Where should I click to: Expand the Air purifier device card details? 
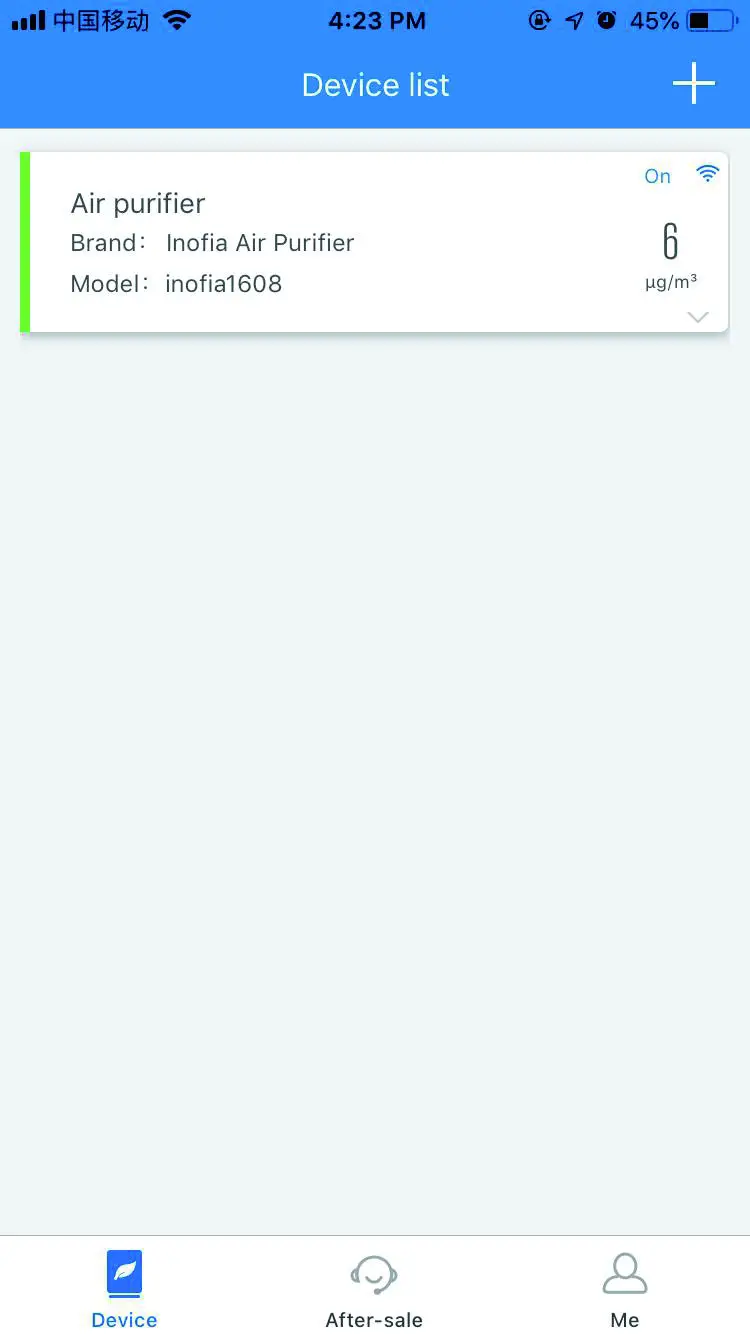pyautogui.click(x=698, y=317)
